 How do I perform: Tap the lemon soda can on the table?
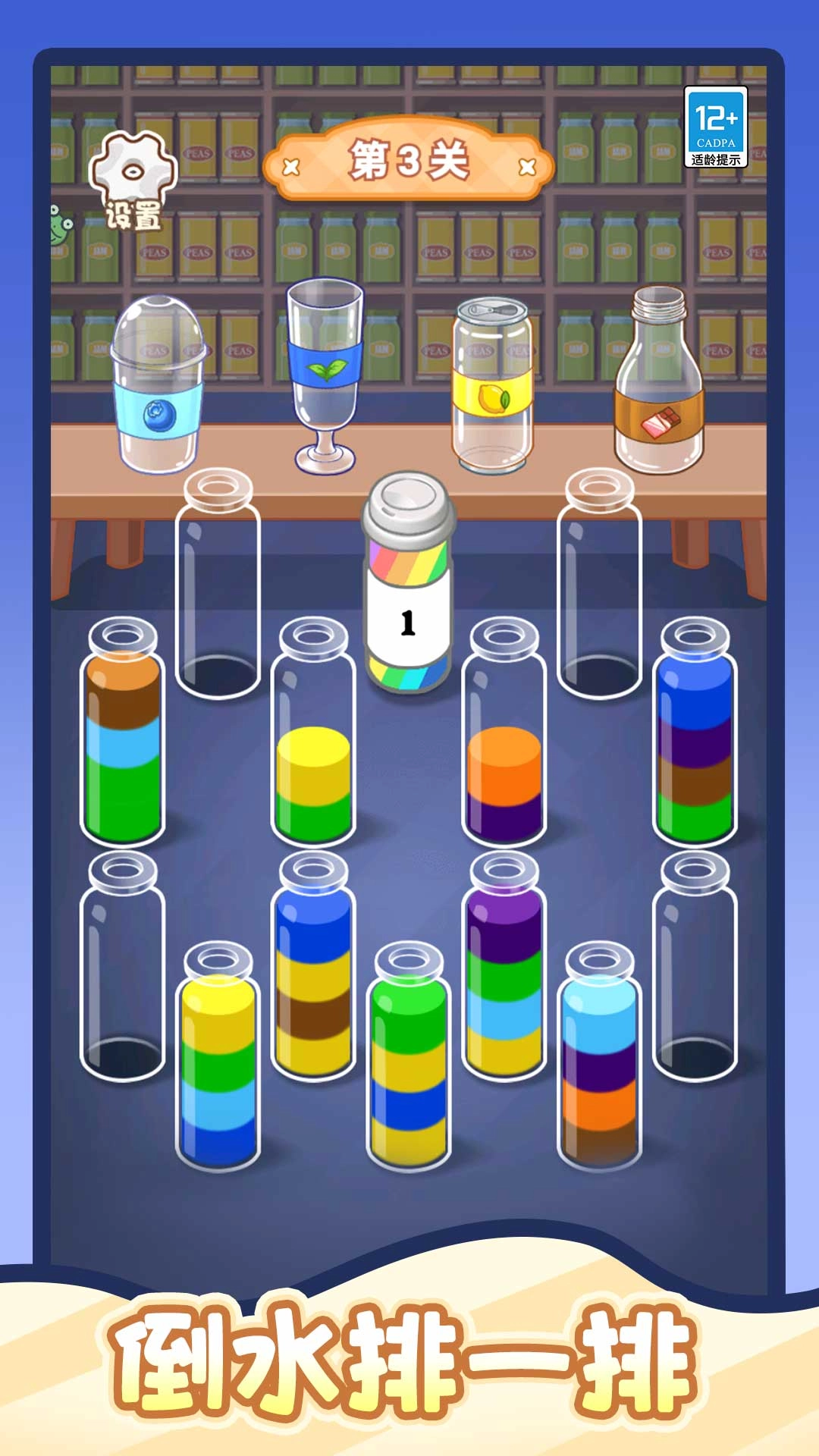tap(493, 379)
